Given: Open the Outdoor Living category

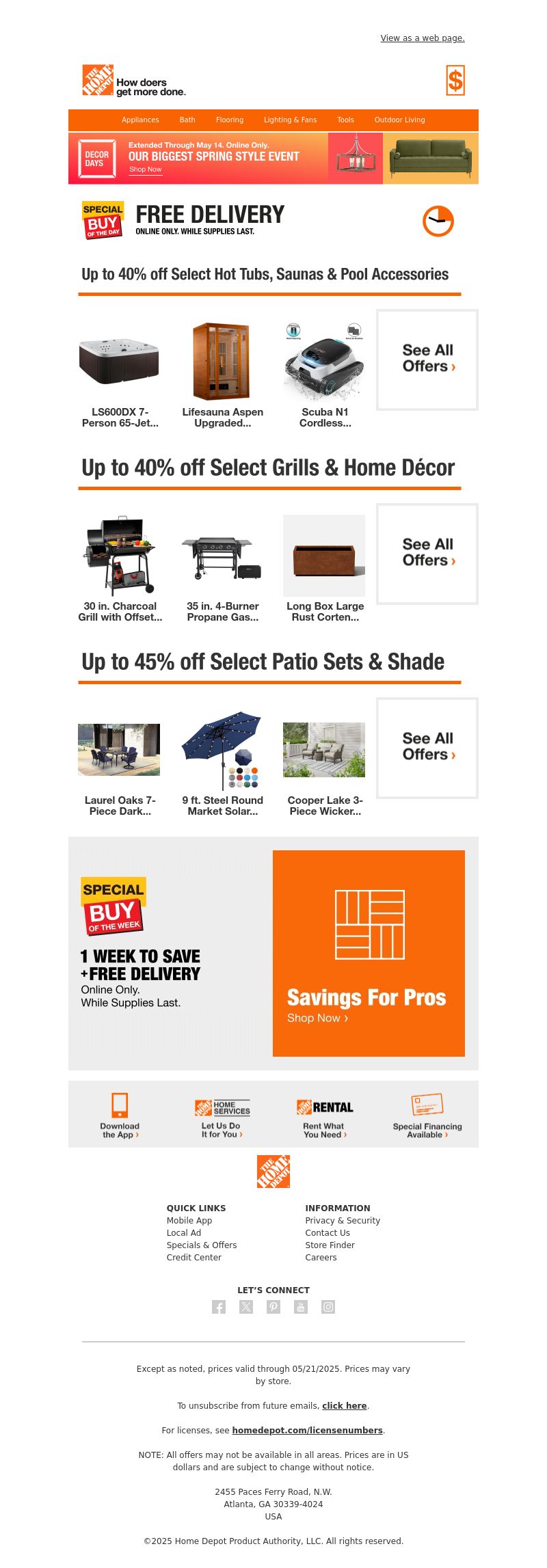Looking at the screenshot, I should [399, 120].
